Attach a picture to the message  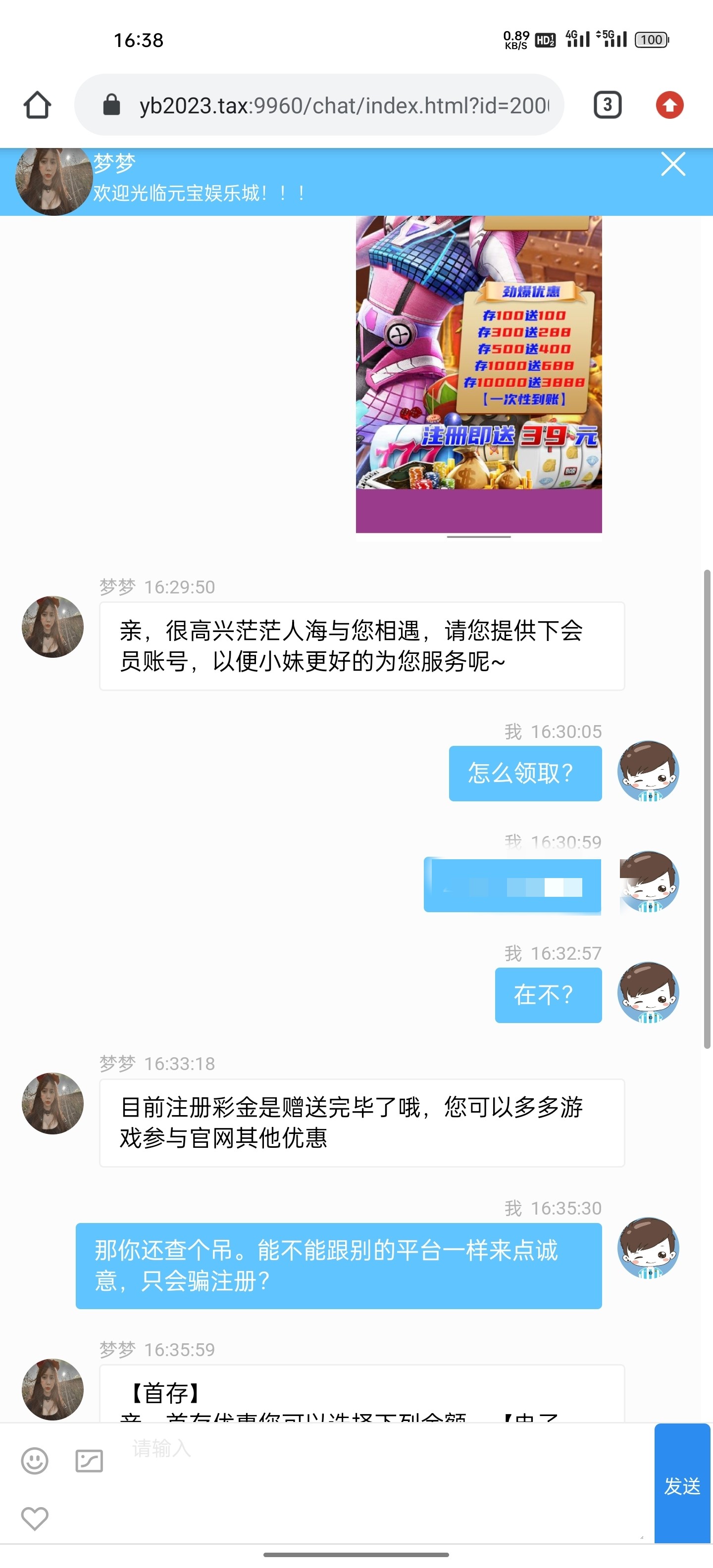pos(89,1460)
